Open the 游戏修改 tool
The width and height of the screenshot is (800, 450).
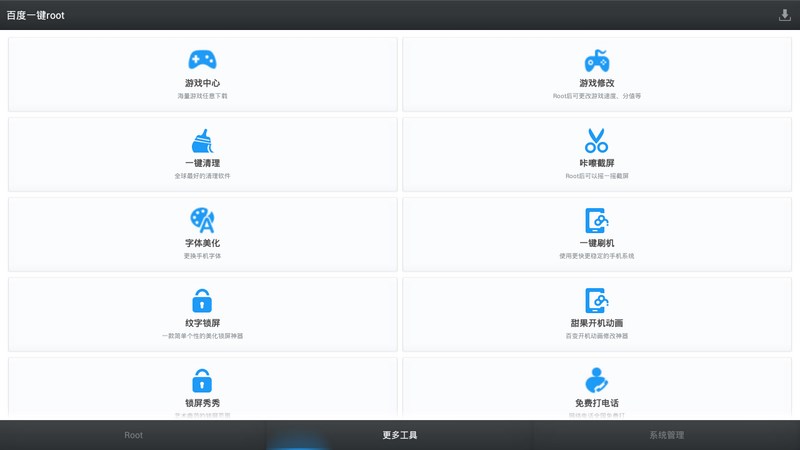click(597, 74)
